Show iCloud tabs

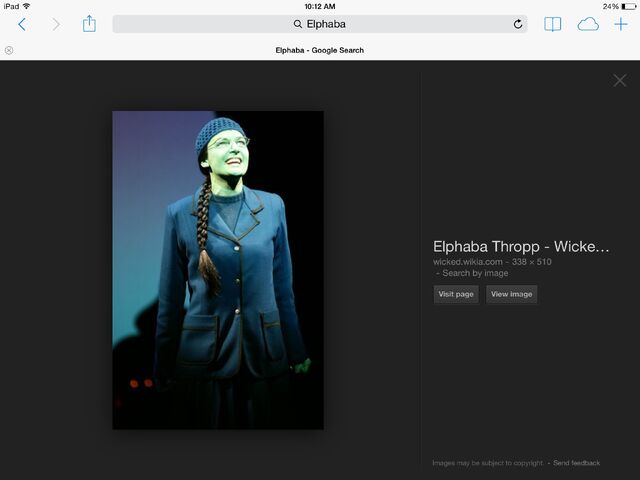(588, 24)
